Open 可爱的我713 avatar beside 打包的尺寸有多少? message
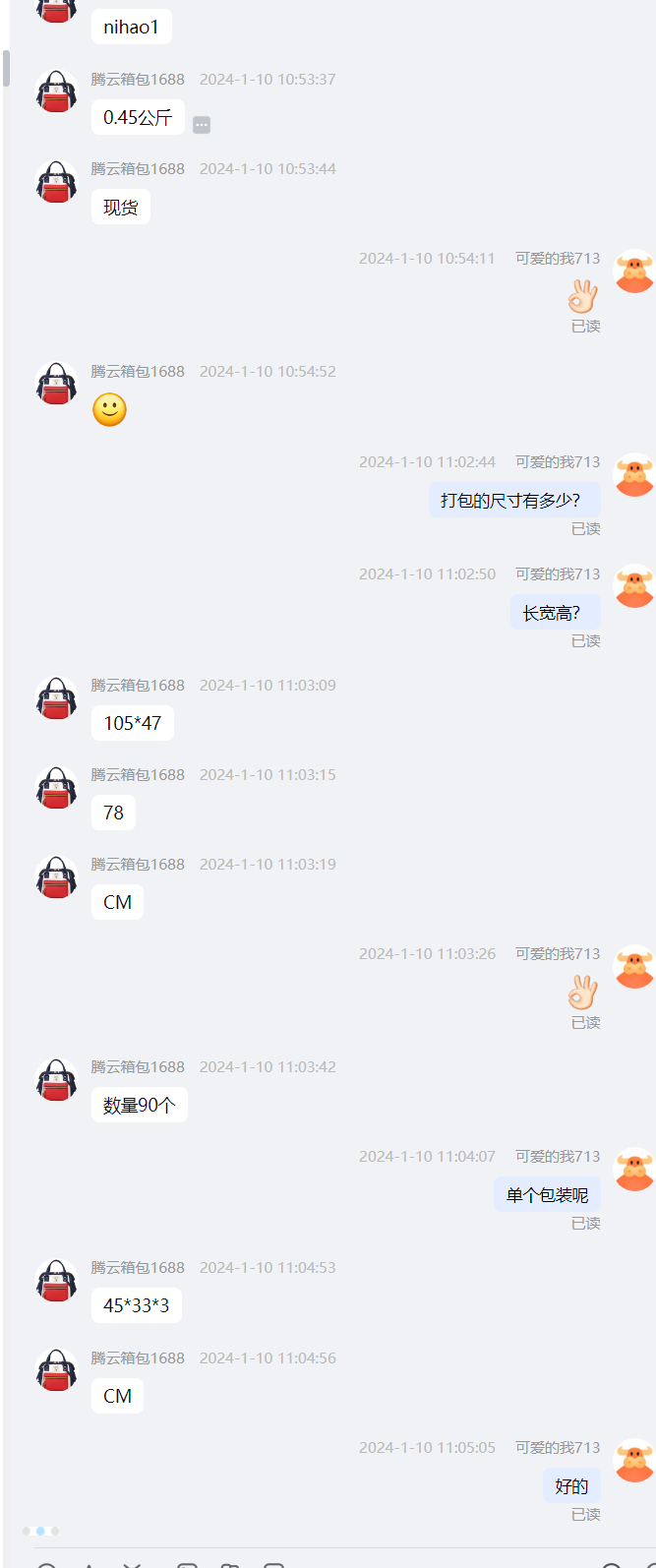Viewport: 656px width, 1568px height. click(x=634, y=475)
